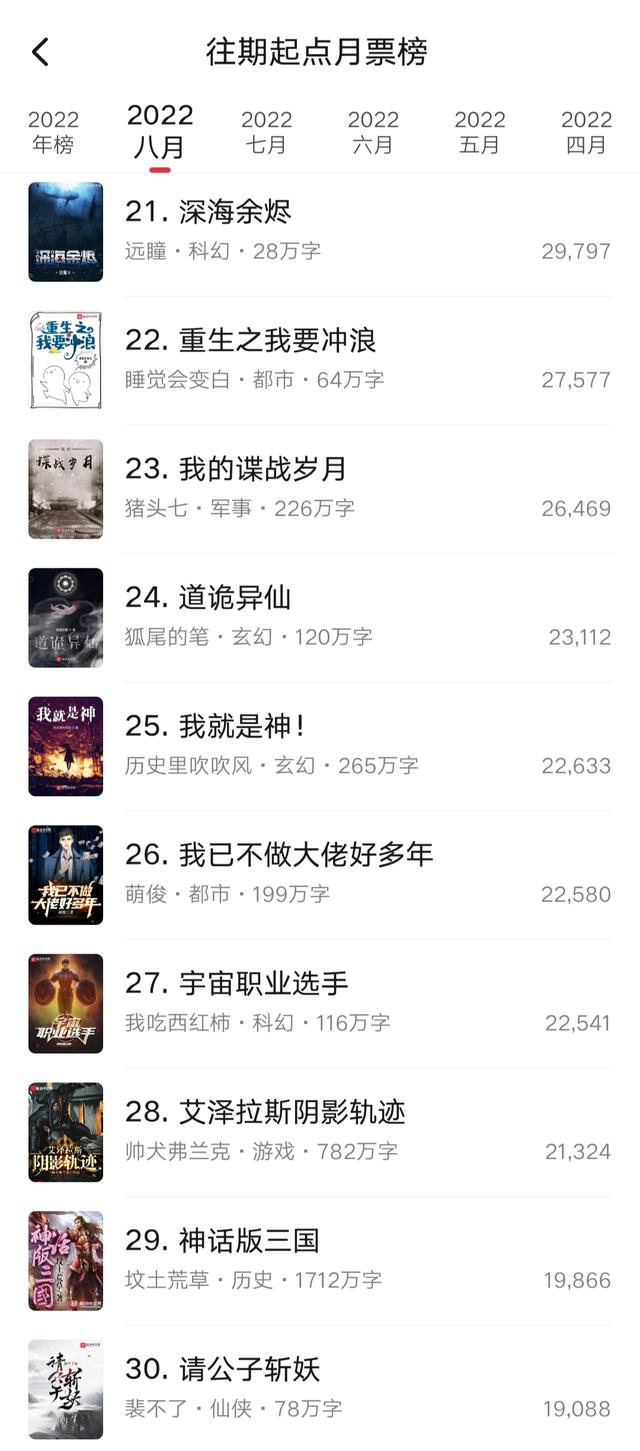Viewport: 640px width, 1451px height.
Task: Open the book 道诡异仙
Action: [x=320, y=618]
